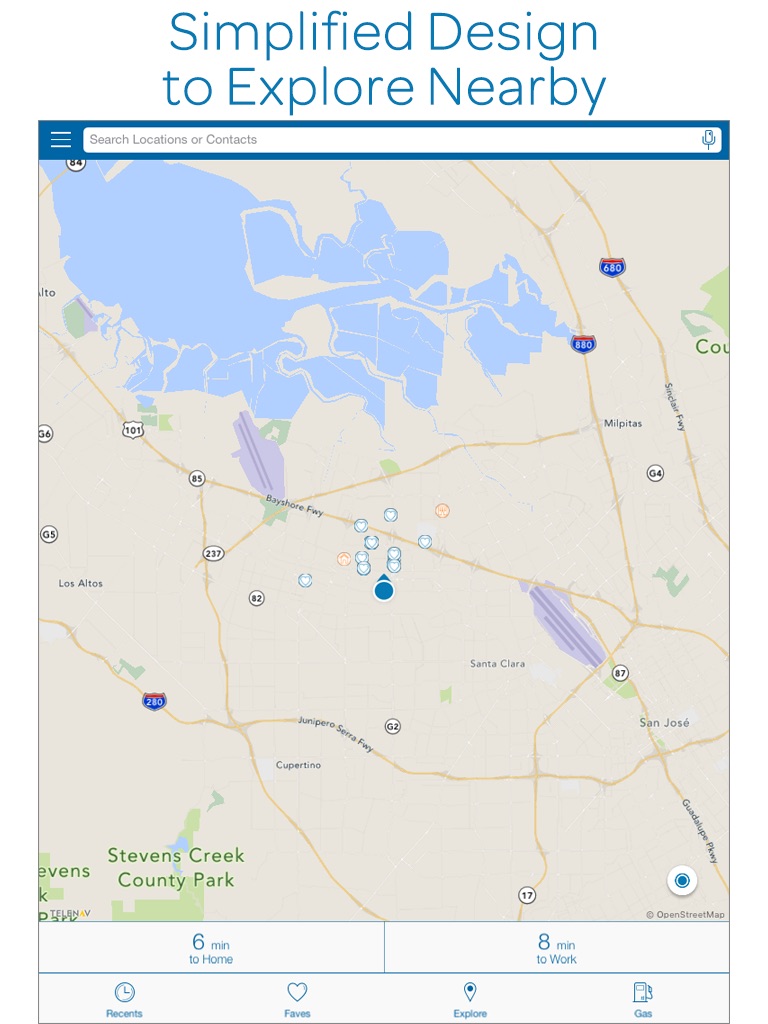Recenter the map on my location
This screenshot has height=1024, width=768.
(x=682, y=881)
